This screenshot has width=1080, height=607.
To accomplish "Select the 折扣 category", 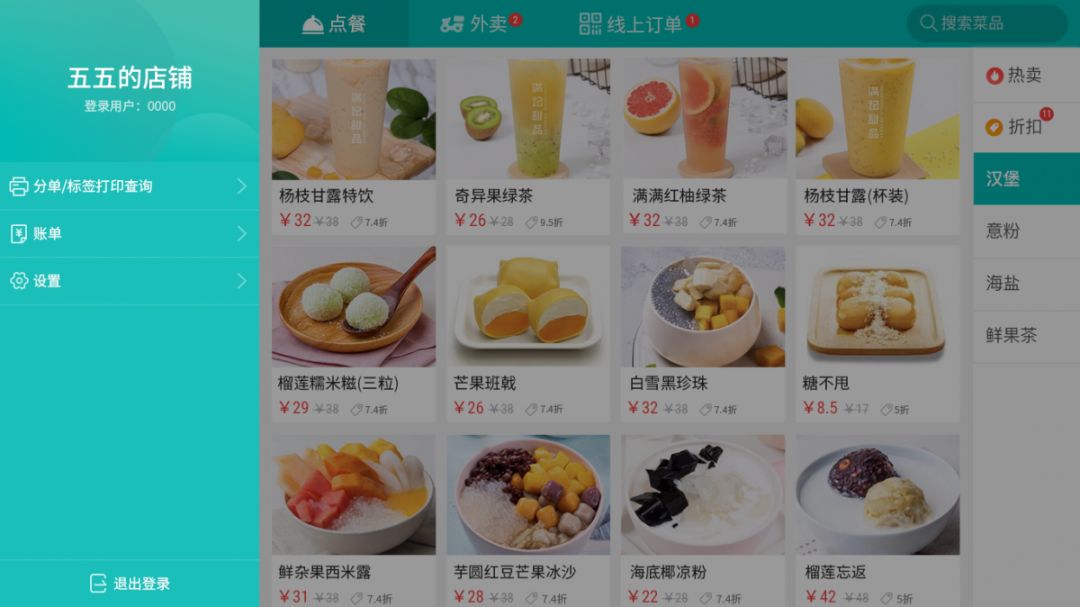I will point(1025,127).
